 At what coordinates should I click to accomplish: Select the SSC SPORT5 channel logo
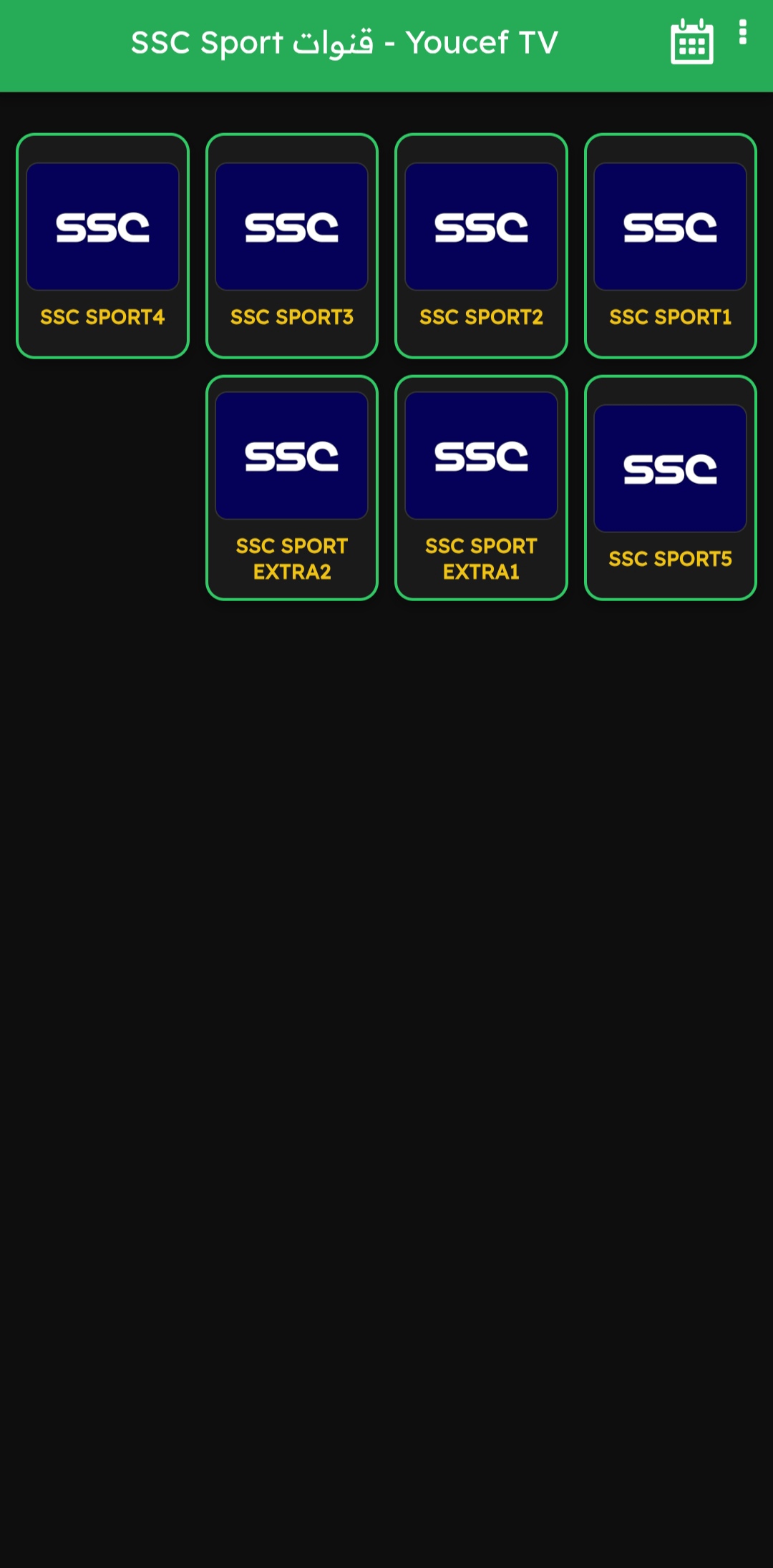click(669, 467)
